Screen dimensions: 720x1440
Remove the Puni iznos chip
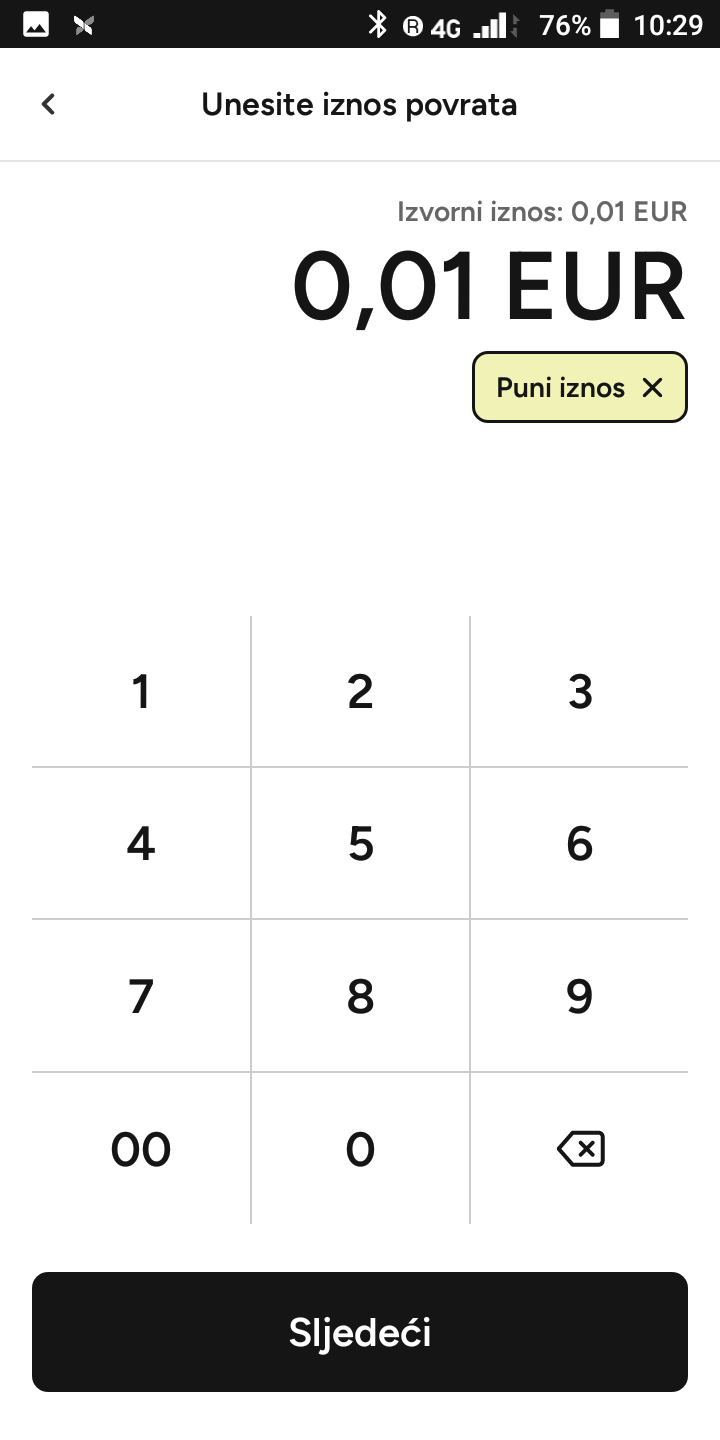click(x=652, y=388)
